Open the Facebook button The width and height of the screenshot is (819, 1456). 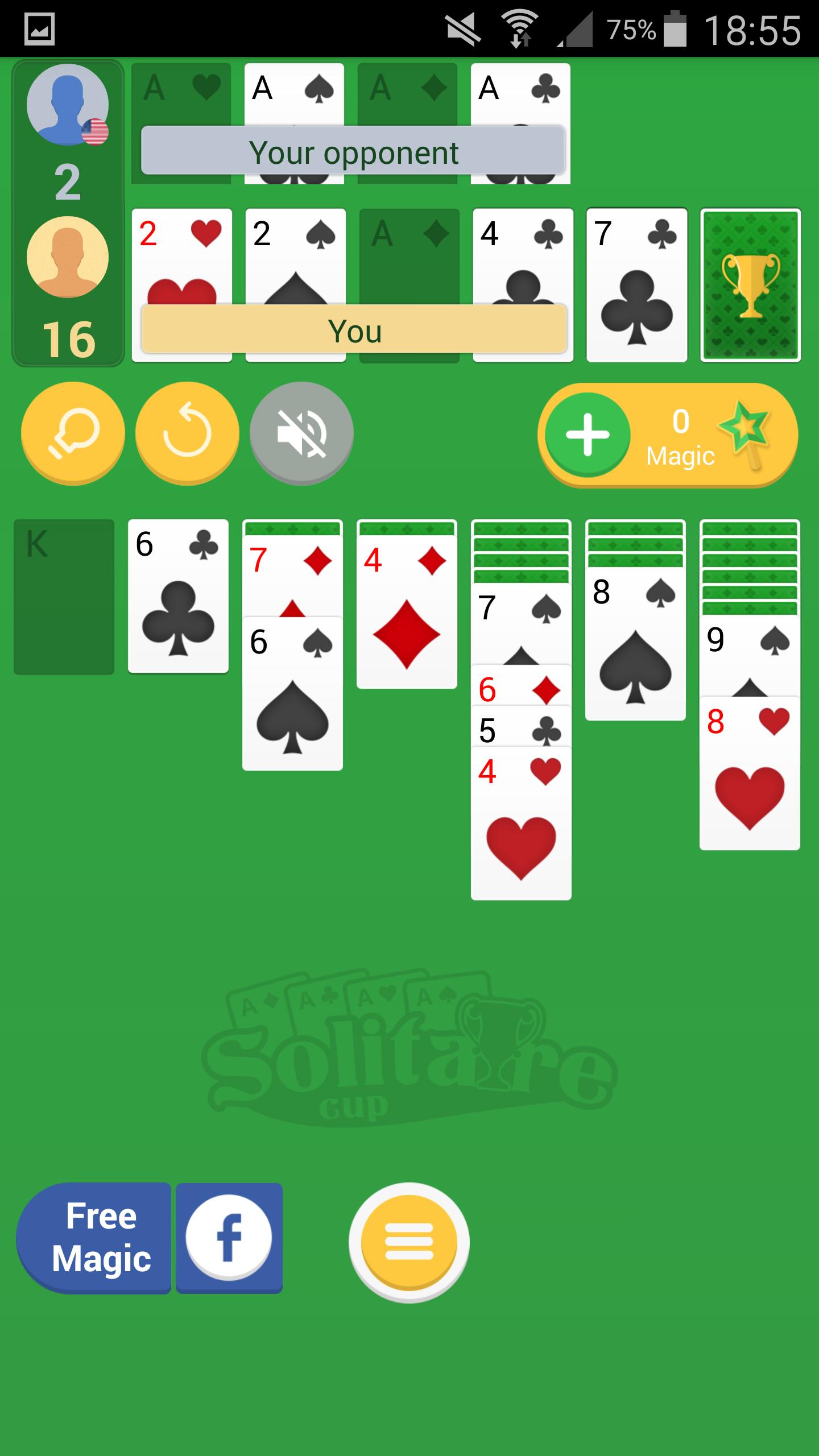point(229,1238)
